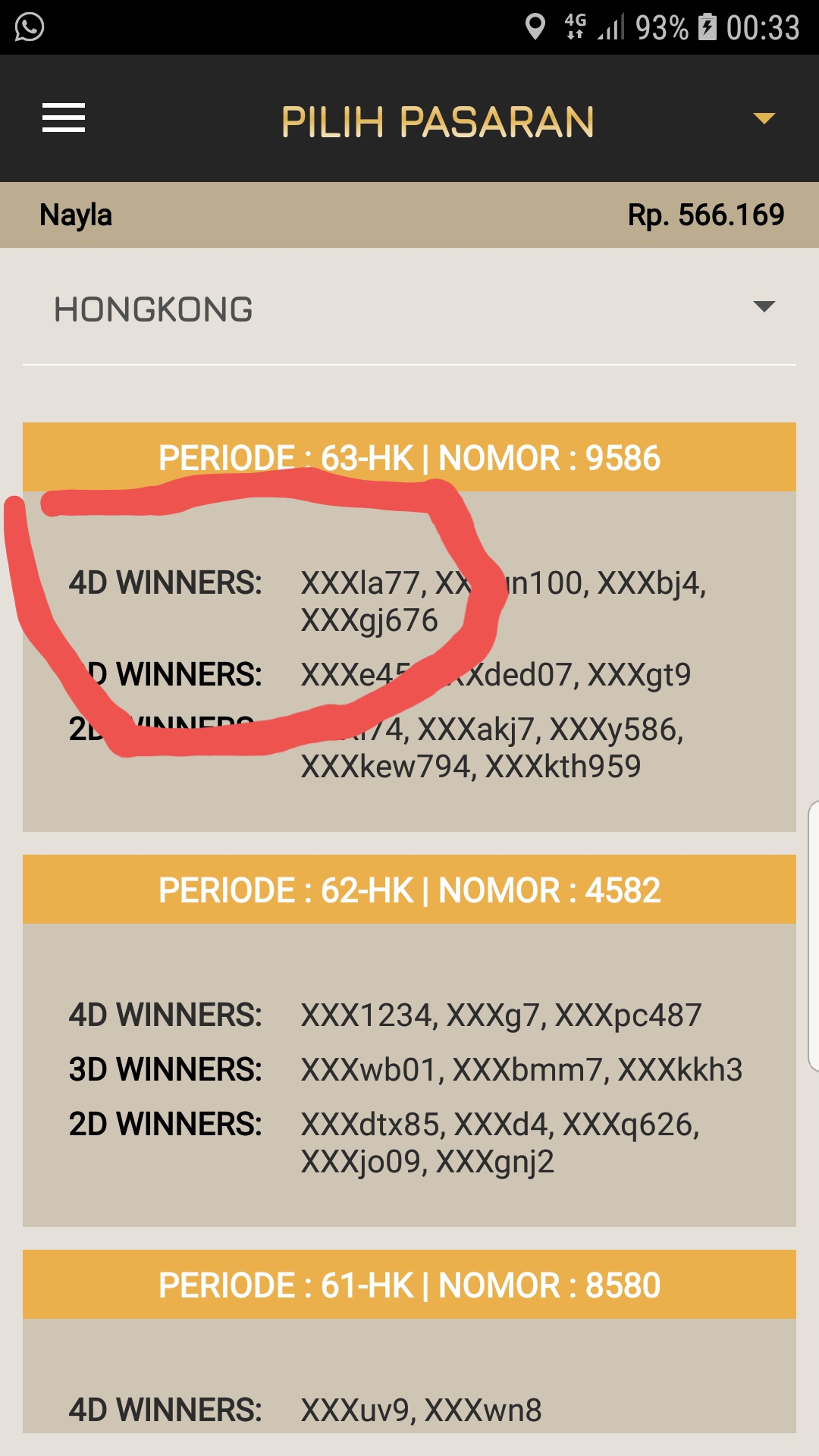Open the hamburger drawer menu

64,118
